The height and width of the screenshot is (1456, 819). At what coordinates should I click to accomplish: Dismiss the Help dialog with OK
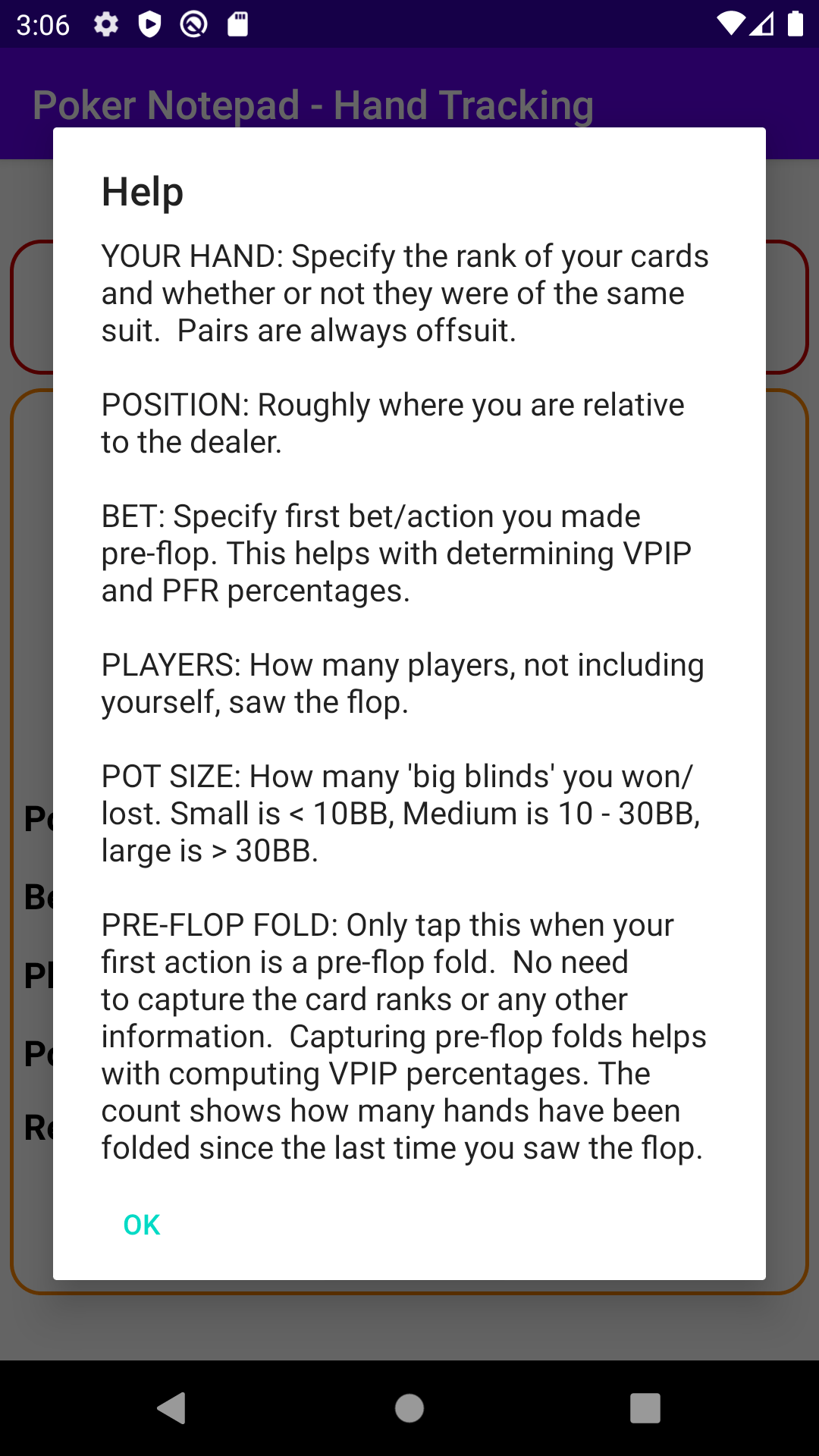point(142,1225)
